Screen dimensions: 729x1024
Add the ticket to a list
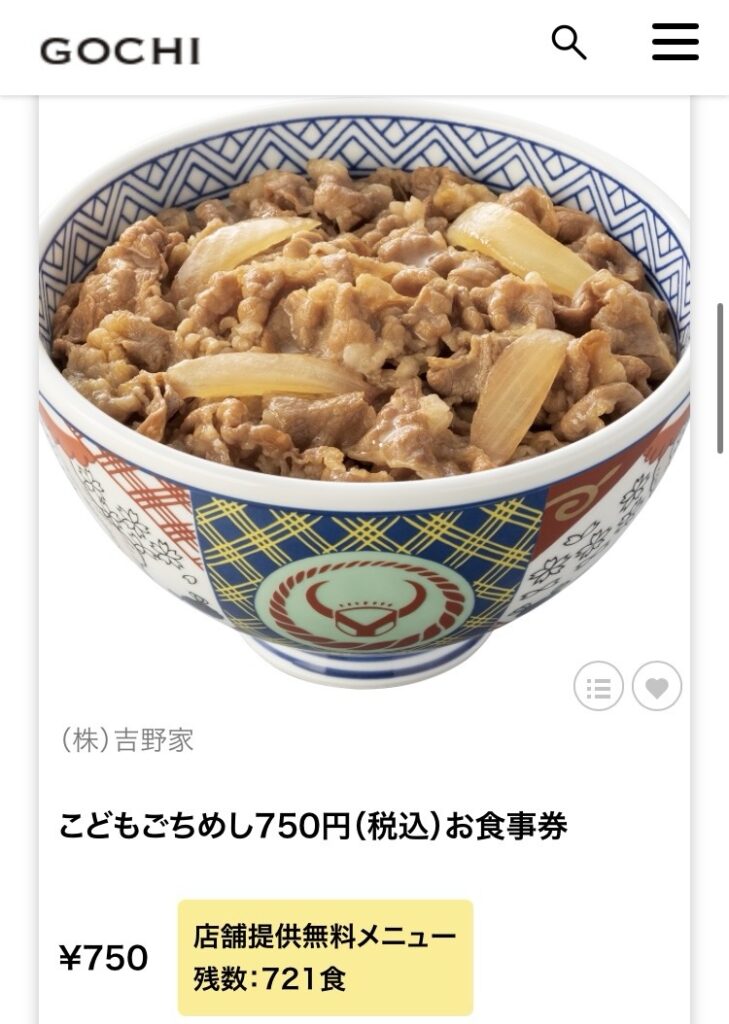(598, 687)
